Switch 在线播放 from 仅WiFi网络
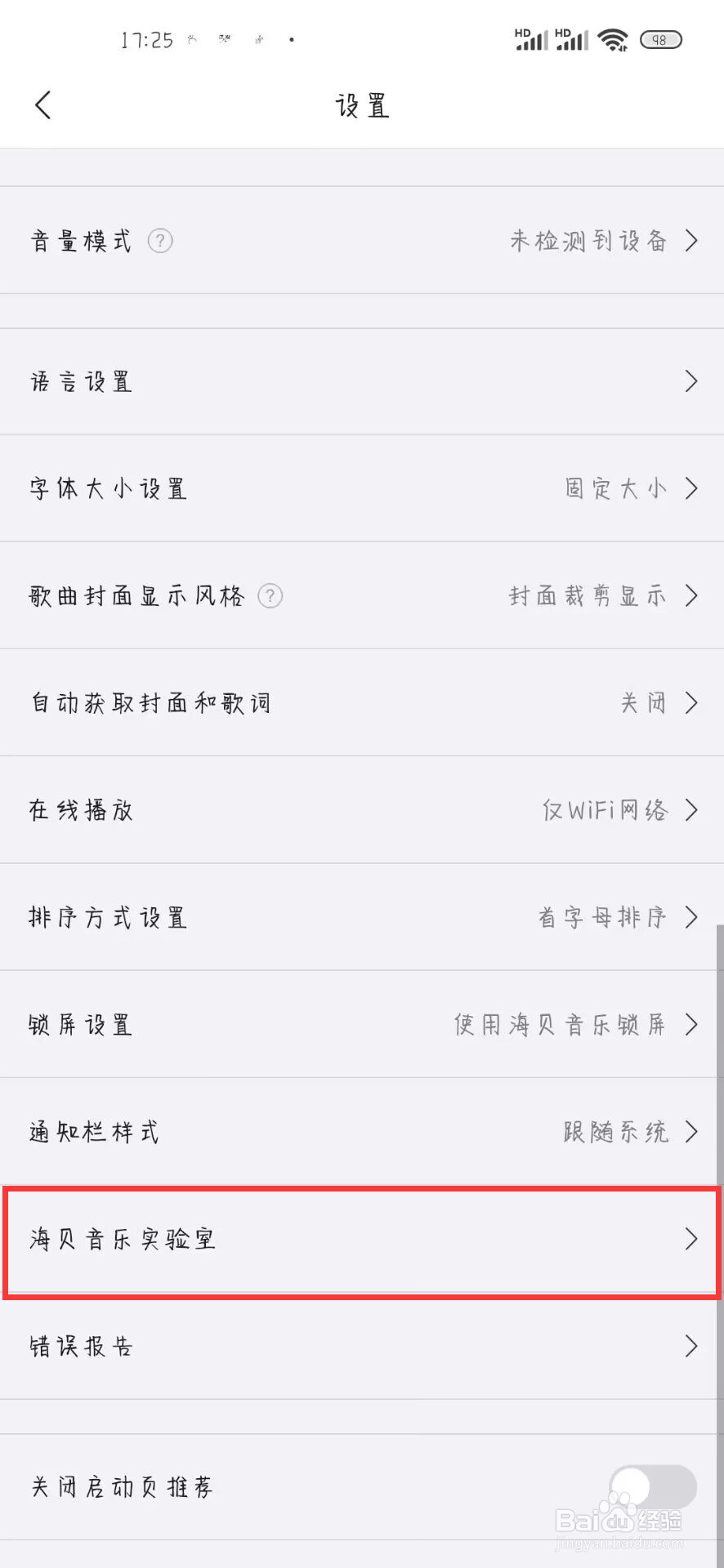Viewport: 724px width, 1568px height. 362,810
